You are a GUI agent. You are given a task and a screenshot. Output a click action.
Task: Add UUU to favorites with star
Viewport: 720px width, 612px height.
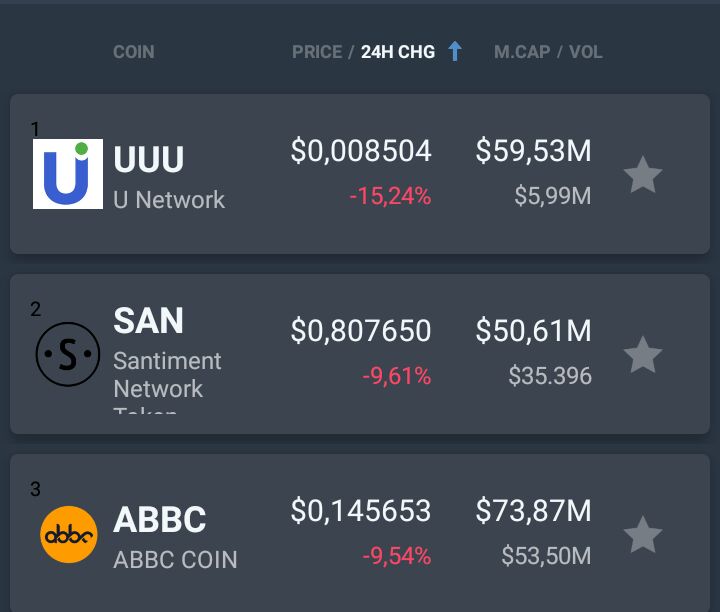coord(642,175)
